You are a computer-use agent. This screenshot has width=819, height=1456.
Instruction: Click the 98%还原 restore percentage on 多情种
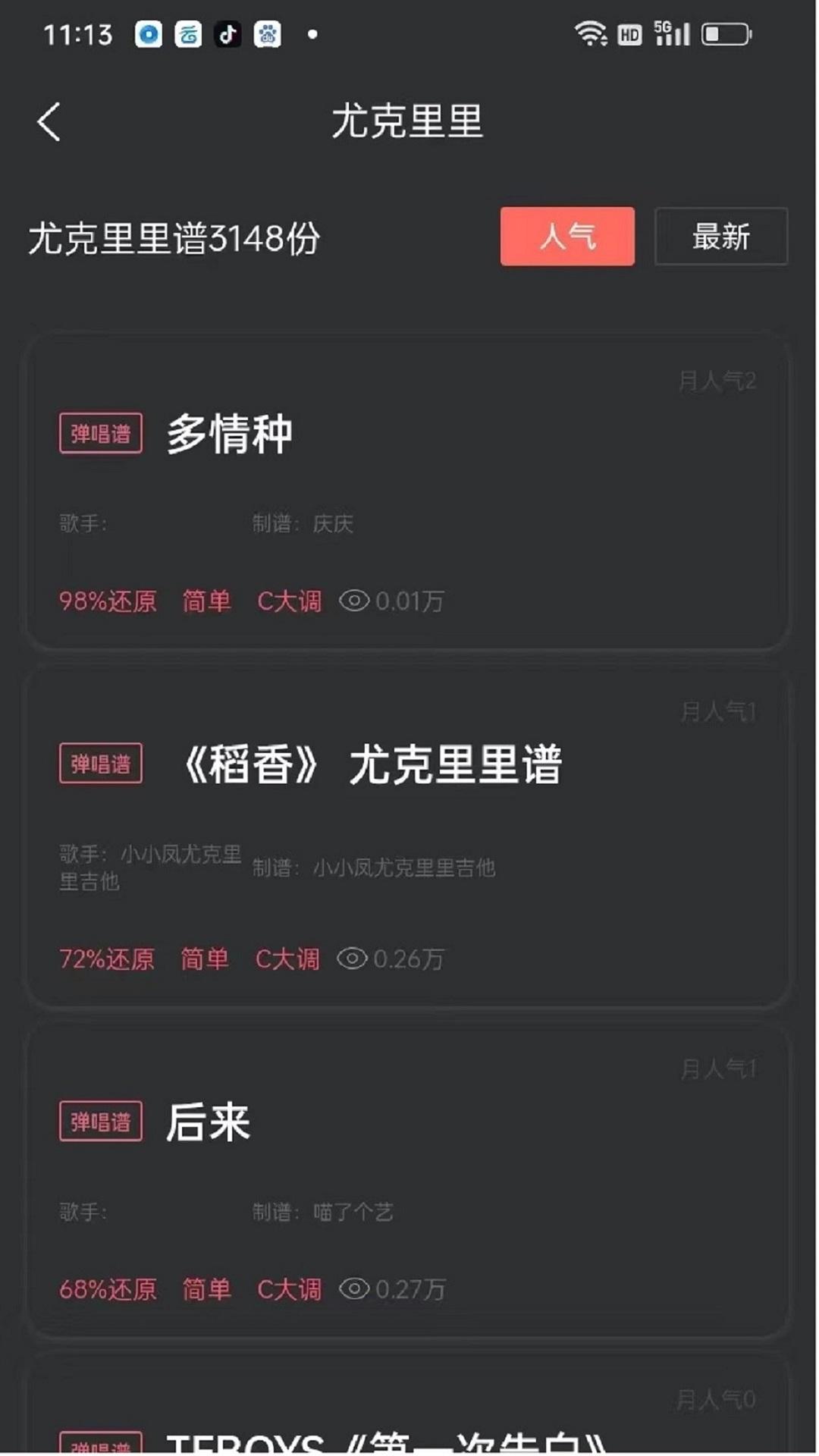(x=108, y=601)
